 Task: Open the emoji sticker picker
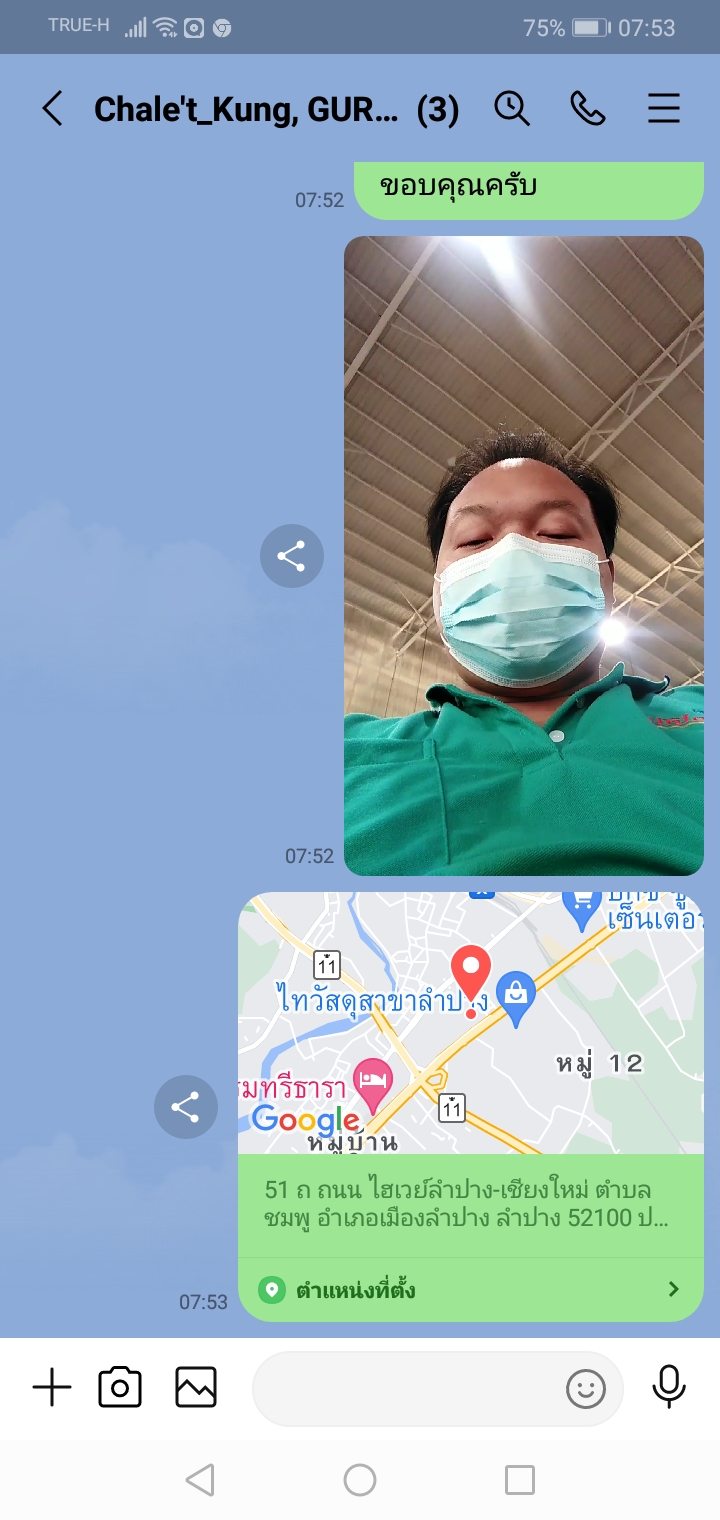[x=586, y=1388]
